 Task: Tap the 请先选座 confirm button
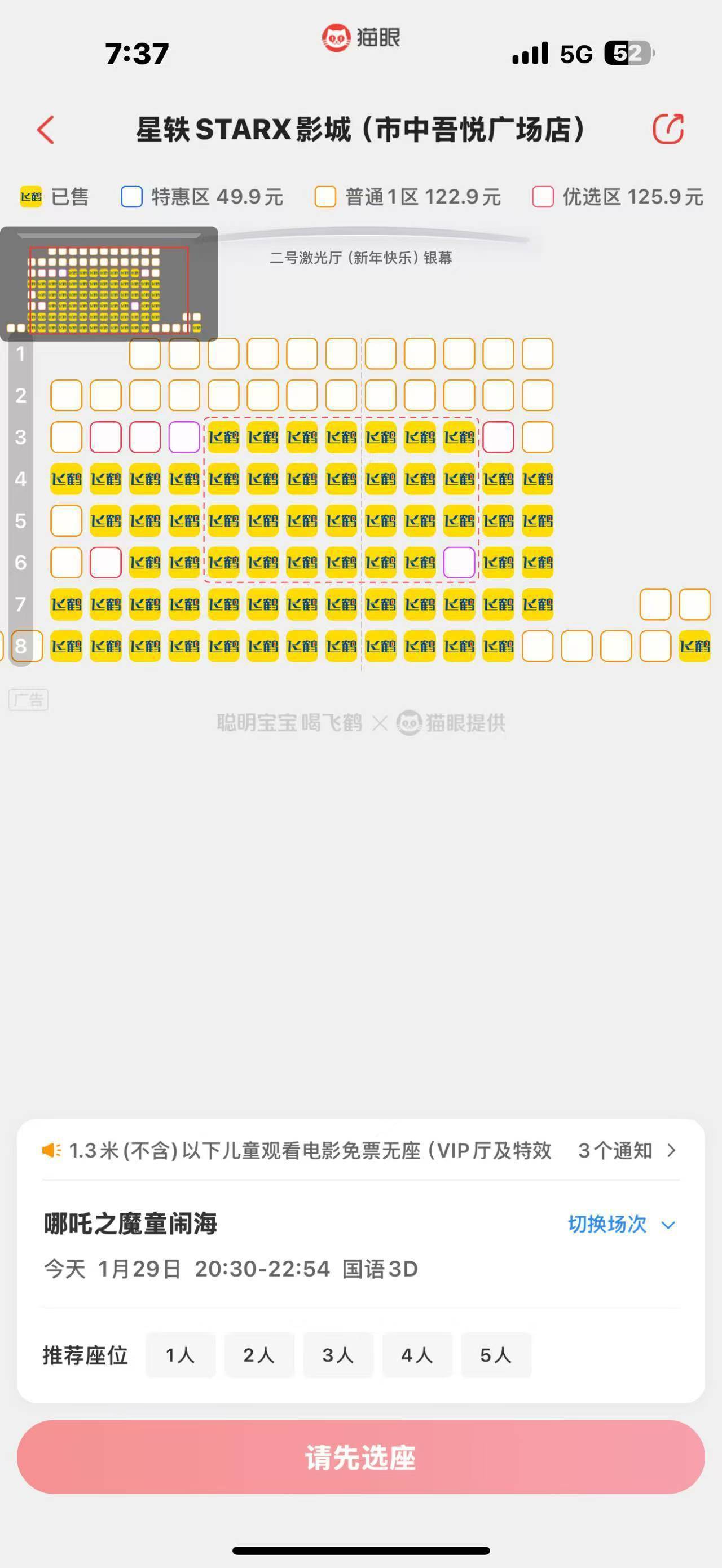[361, 1456]
